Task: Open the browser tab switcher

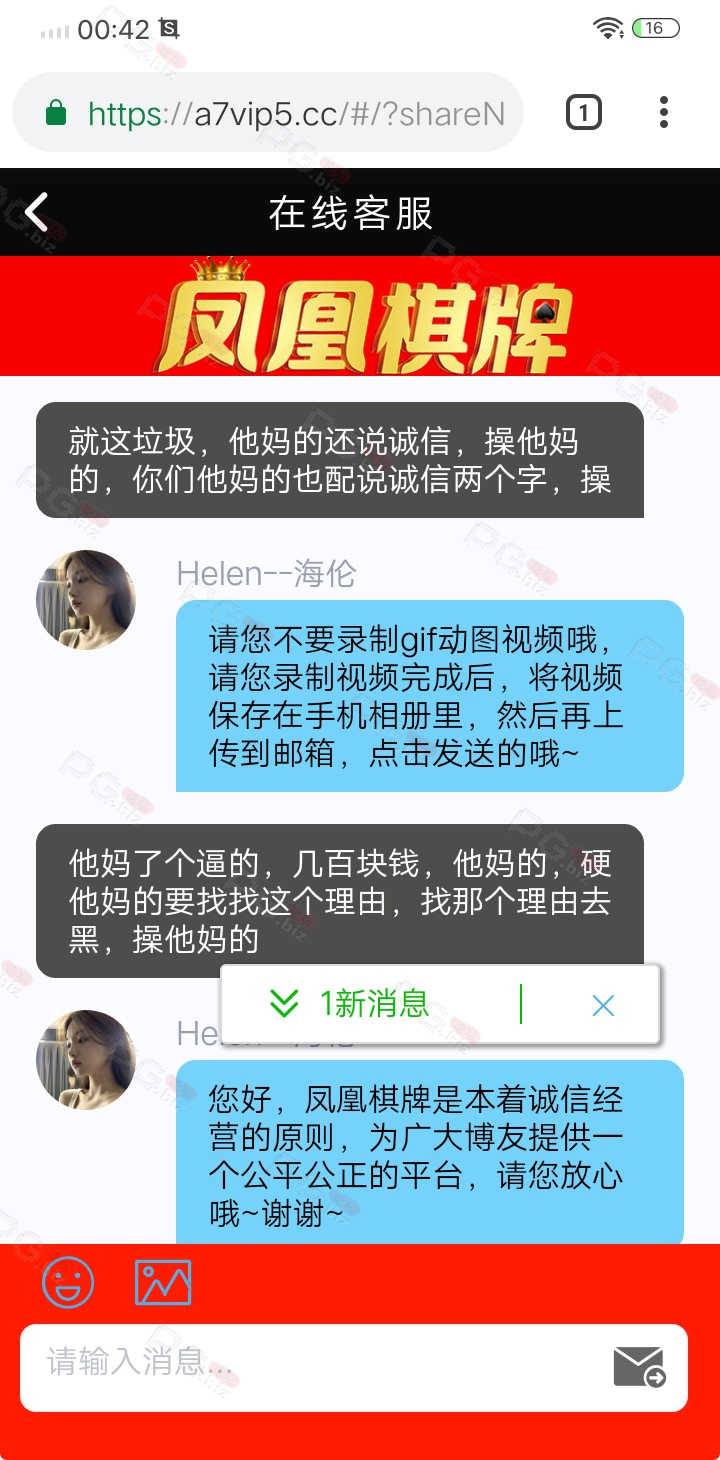Action: (x=584, y=112)
